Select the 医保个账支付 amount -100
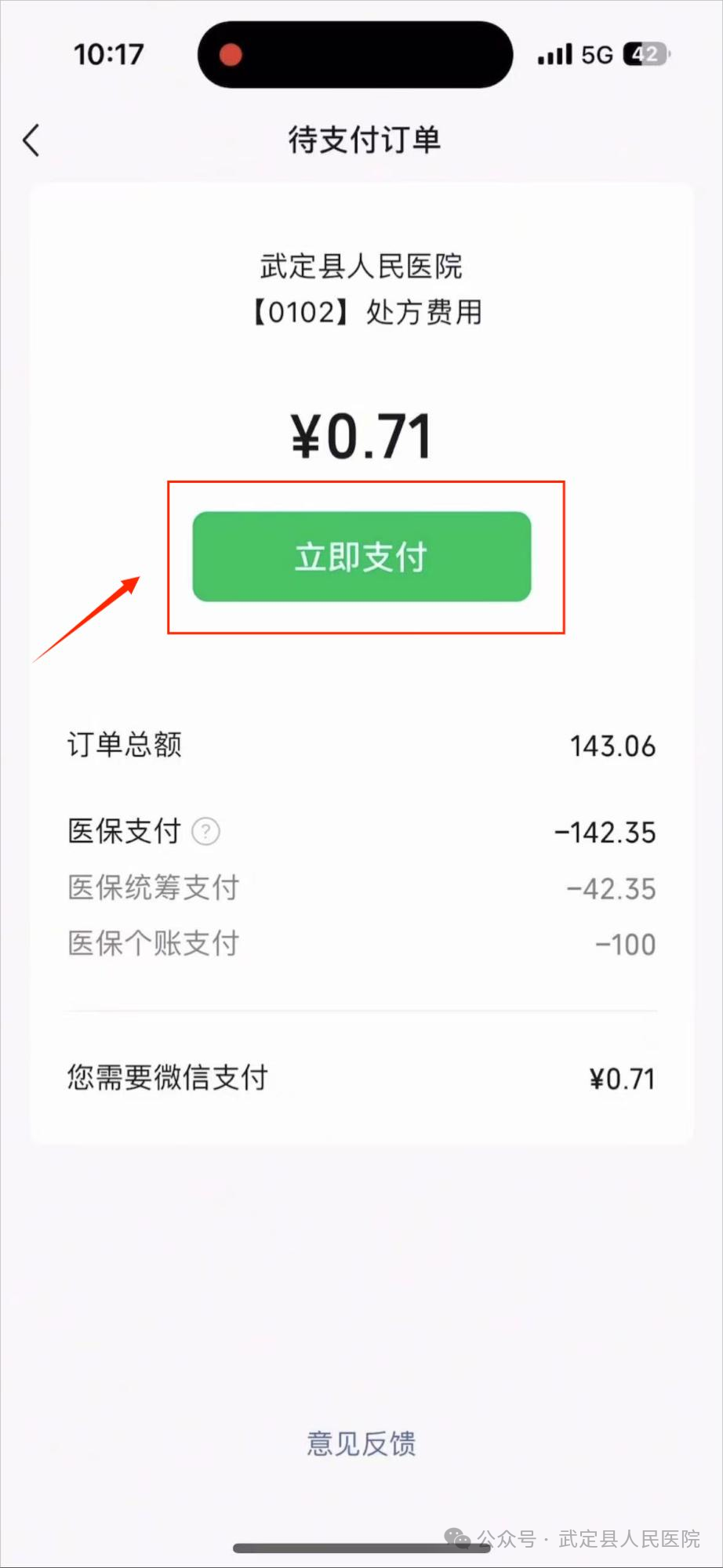723x1568 pixels. click(623, 943)
